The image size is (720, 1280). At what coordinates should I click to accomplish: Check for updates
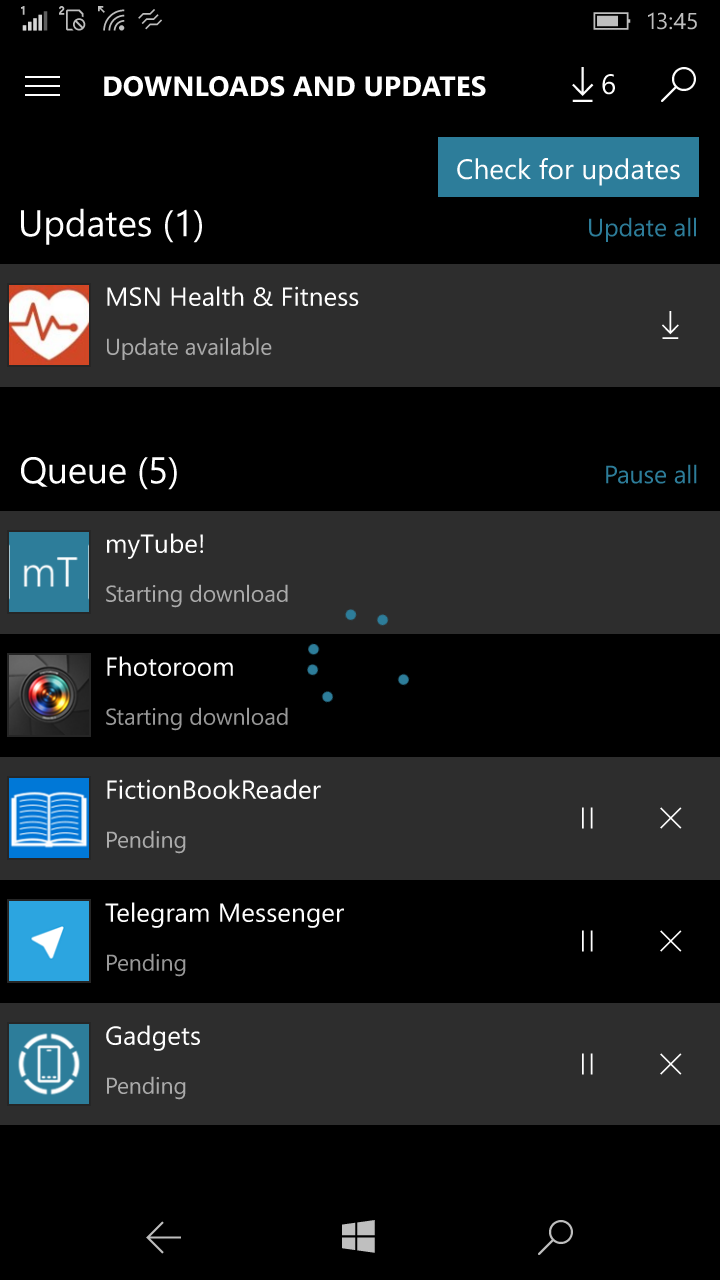(568, 167)
